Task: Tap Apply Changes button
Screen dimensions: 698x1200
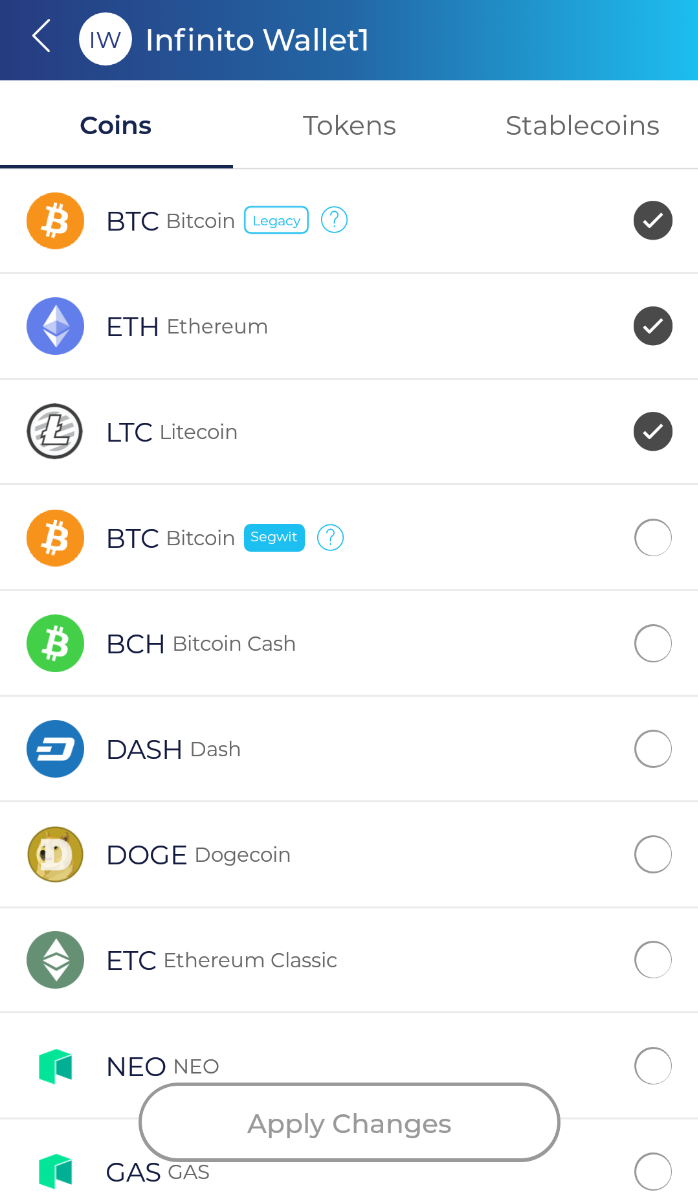Action: coord(349,1123)
